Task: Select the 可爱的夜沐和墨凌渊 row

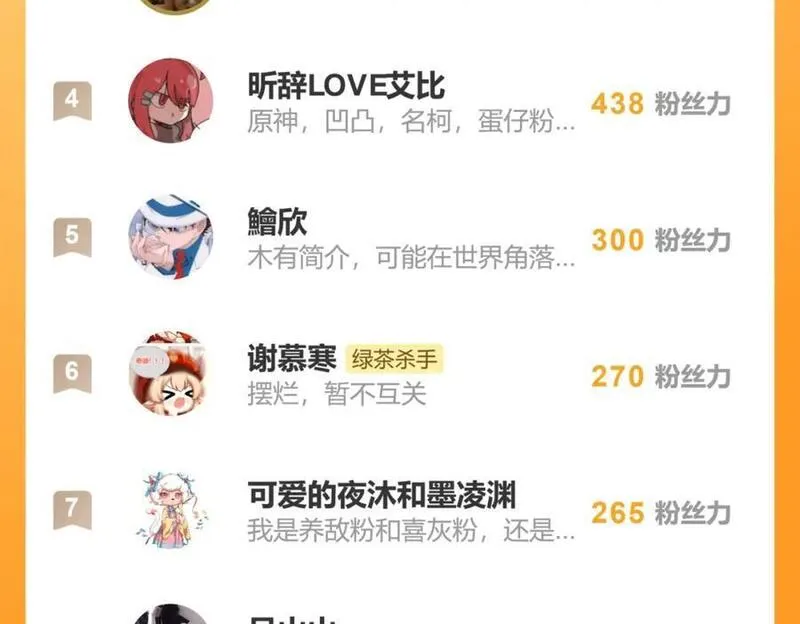Action: [x=381, y=493]
